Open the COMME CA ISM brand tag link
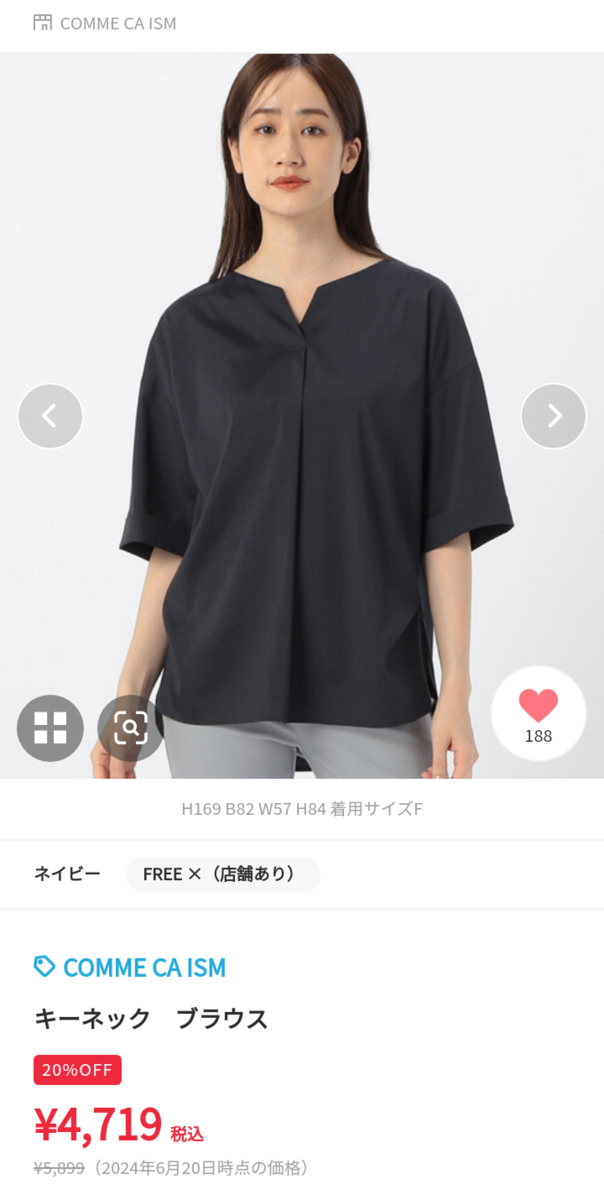 coord(130,967)
